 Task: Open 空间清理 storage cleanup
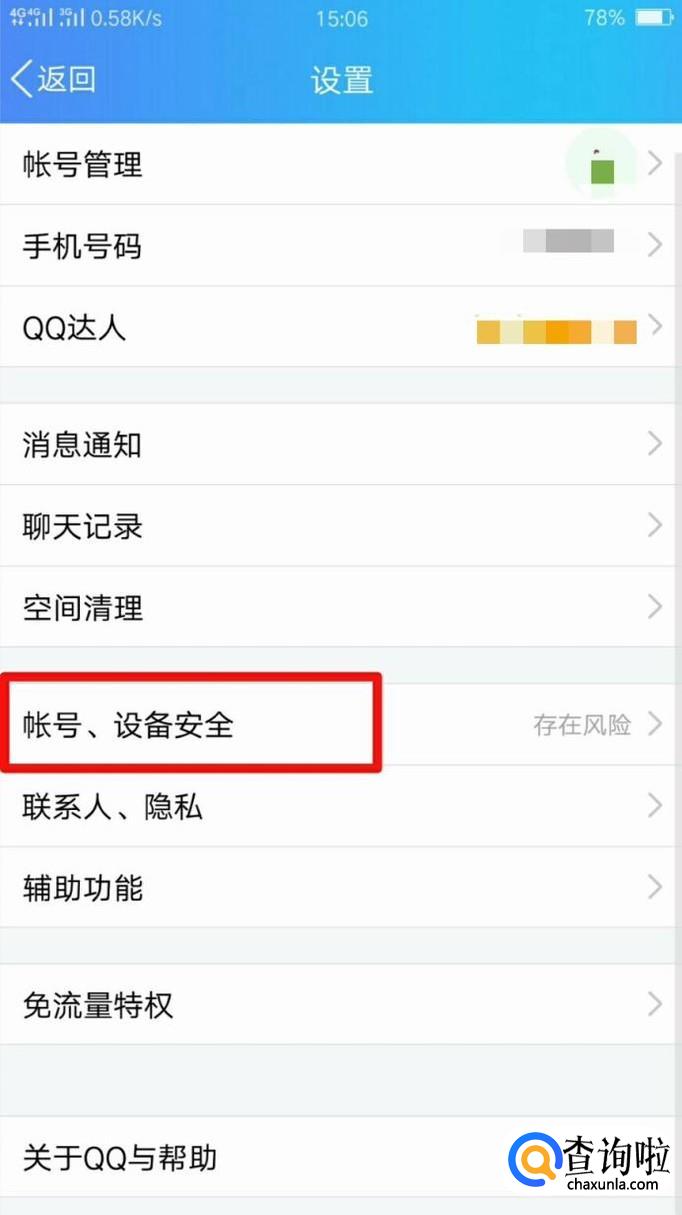coord(340,607)
